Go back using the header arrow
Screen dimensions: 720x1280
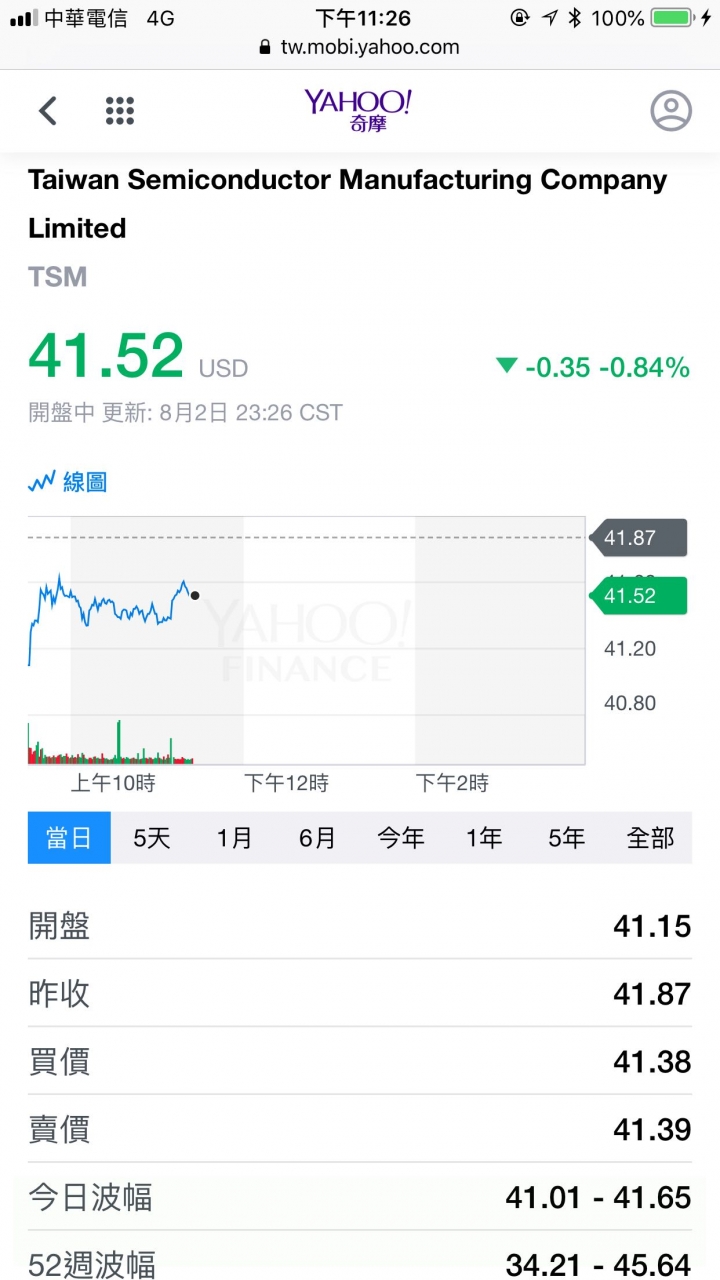[x=48, y=111]
